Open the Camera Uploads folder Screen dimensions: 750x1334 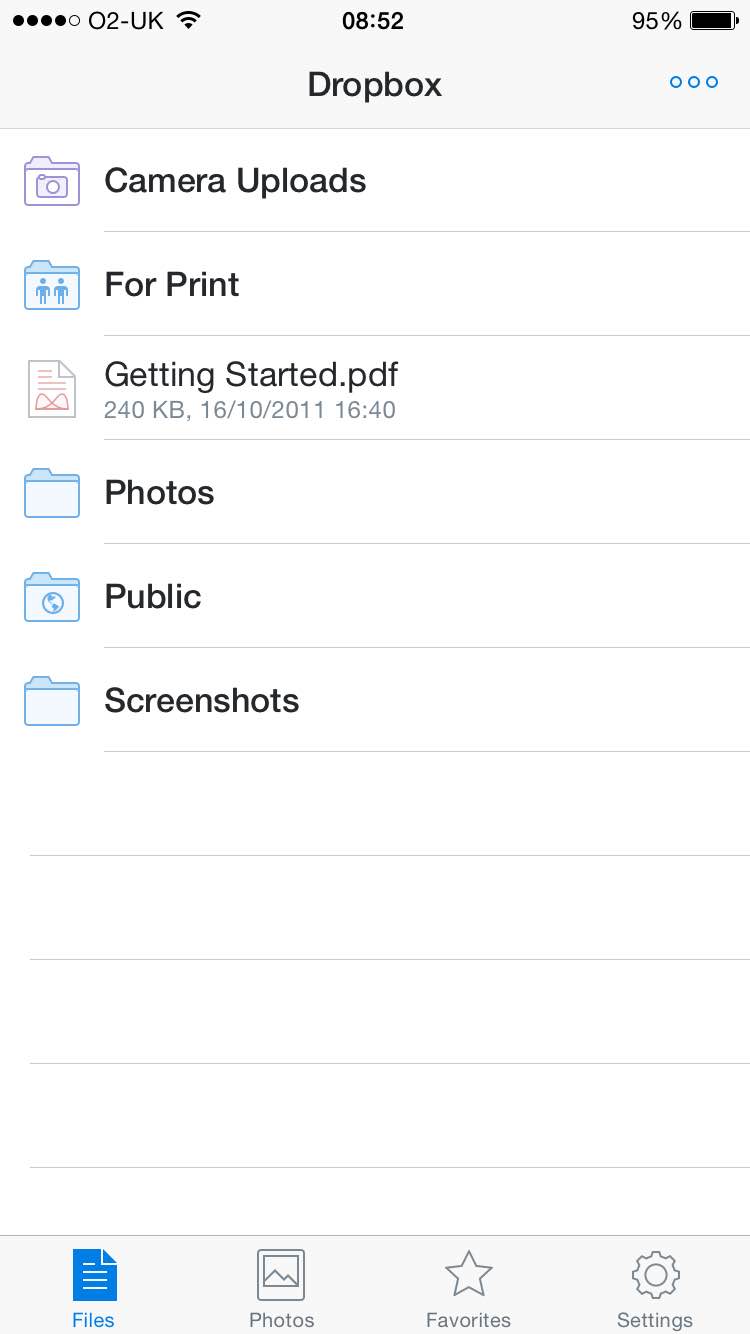coord(375,181)
